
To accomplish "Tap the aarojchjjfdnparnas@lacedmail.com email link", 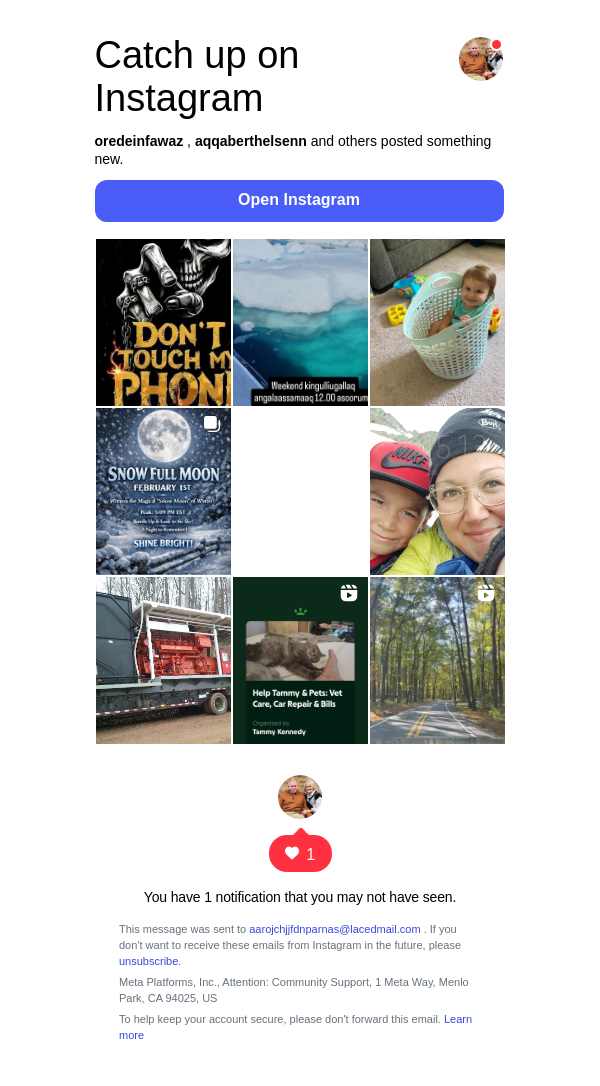I will tap(334, 929).
